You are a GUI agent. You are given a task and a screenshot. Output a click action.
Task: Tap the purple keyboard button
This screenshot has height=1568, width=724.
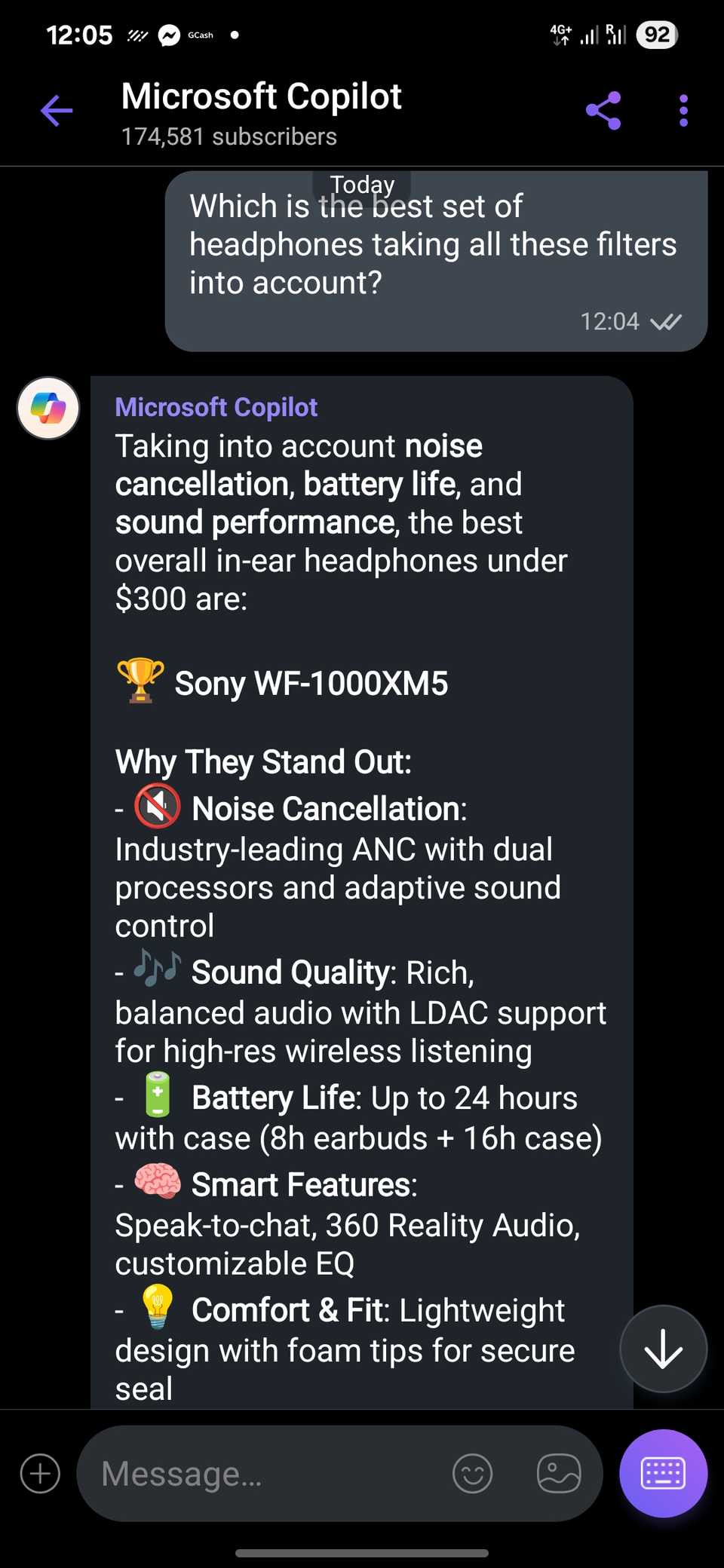663,1473
